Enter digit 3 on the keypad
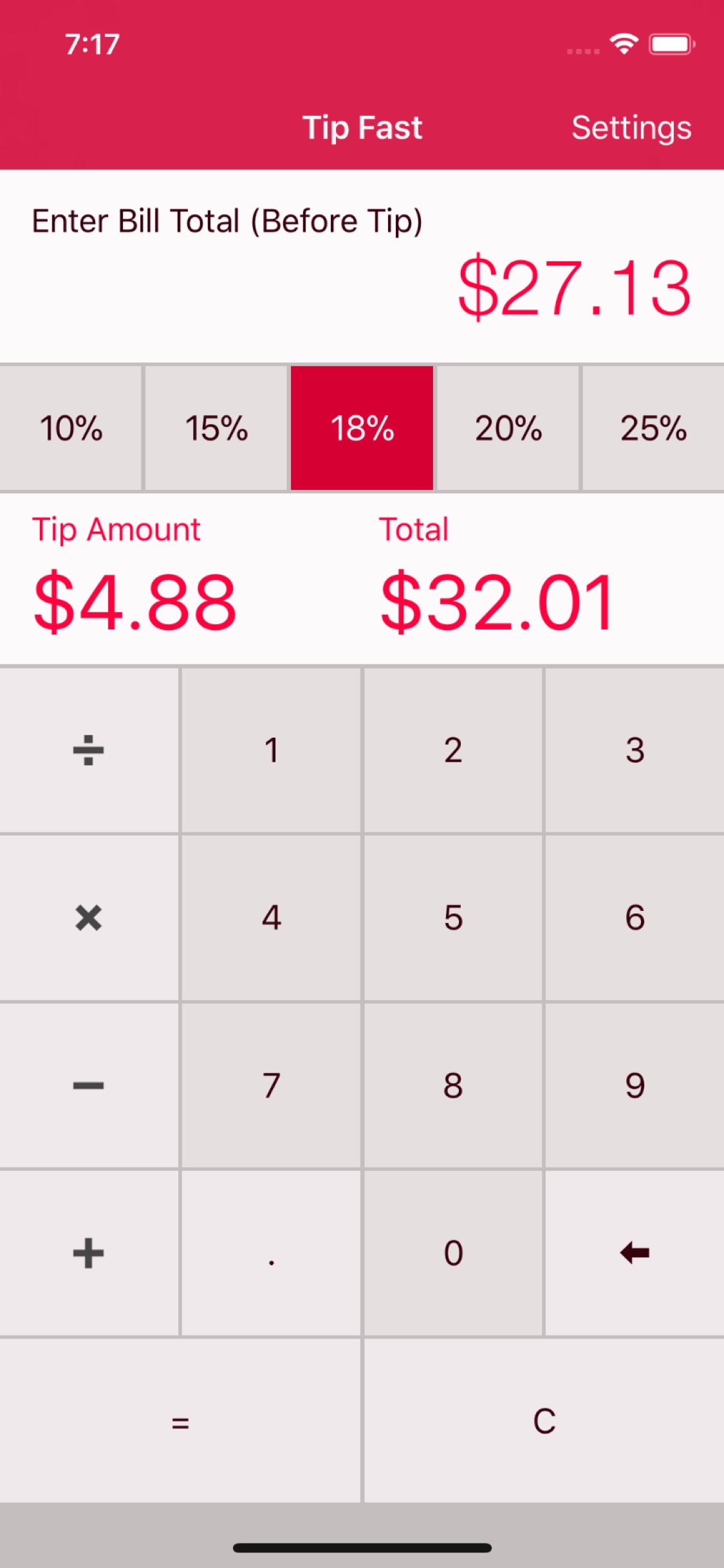This screenshot has height=1568, width=724. 635,751
